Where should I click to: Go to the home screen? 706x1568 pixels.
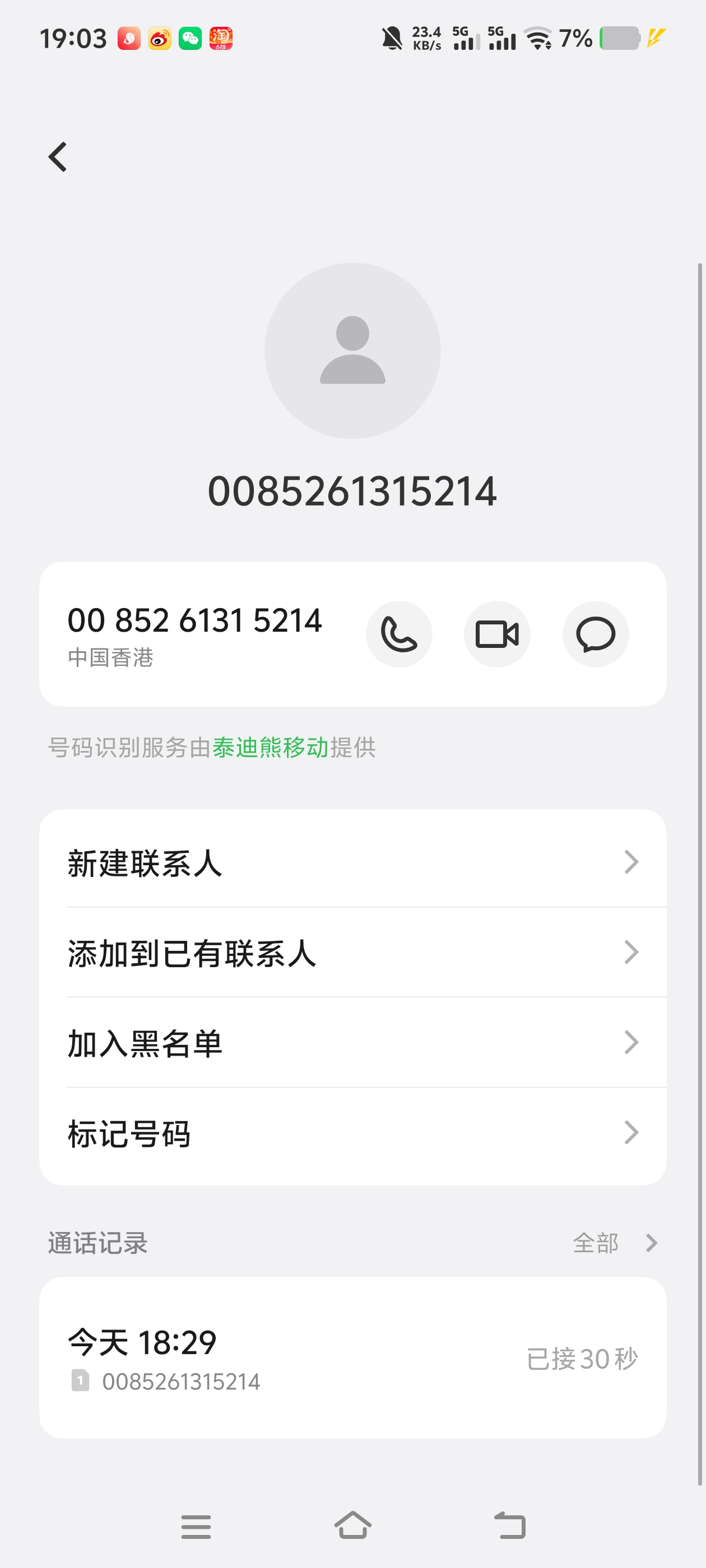[352, 1525]
